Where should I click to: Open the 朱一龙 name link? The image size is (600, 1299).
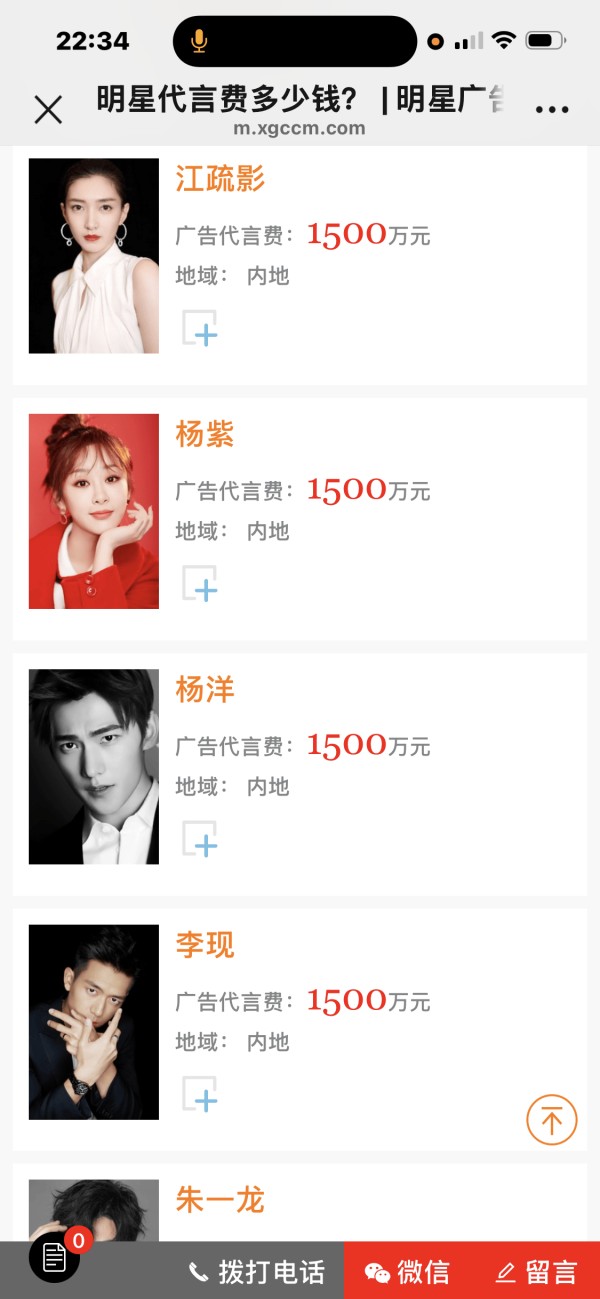[x=220, y=1199]
